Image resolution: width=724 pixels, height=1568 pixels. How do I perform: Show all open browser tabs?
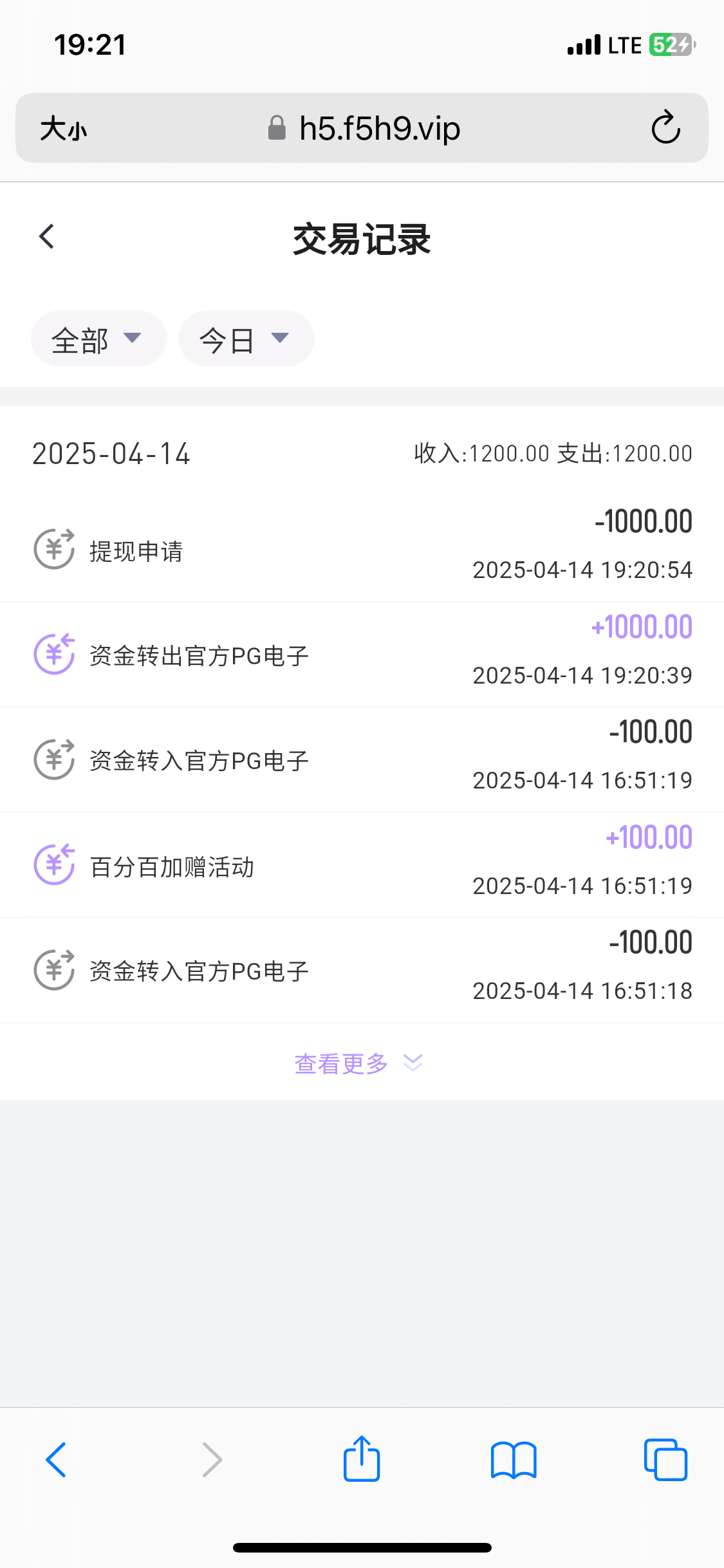[x=665, y=1459]
